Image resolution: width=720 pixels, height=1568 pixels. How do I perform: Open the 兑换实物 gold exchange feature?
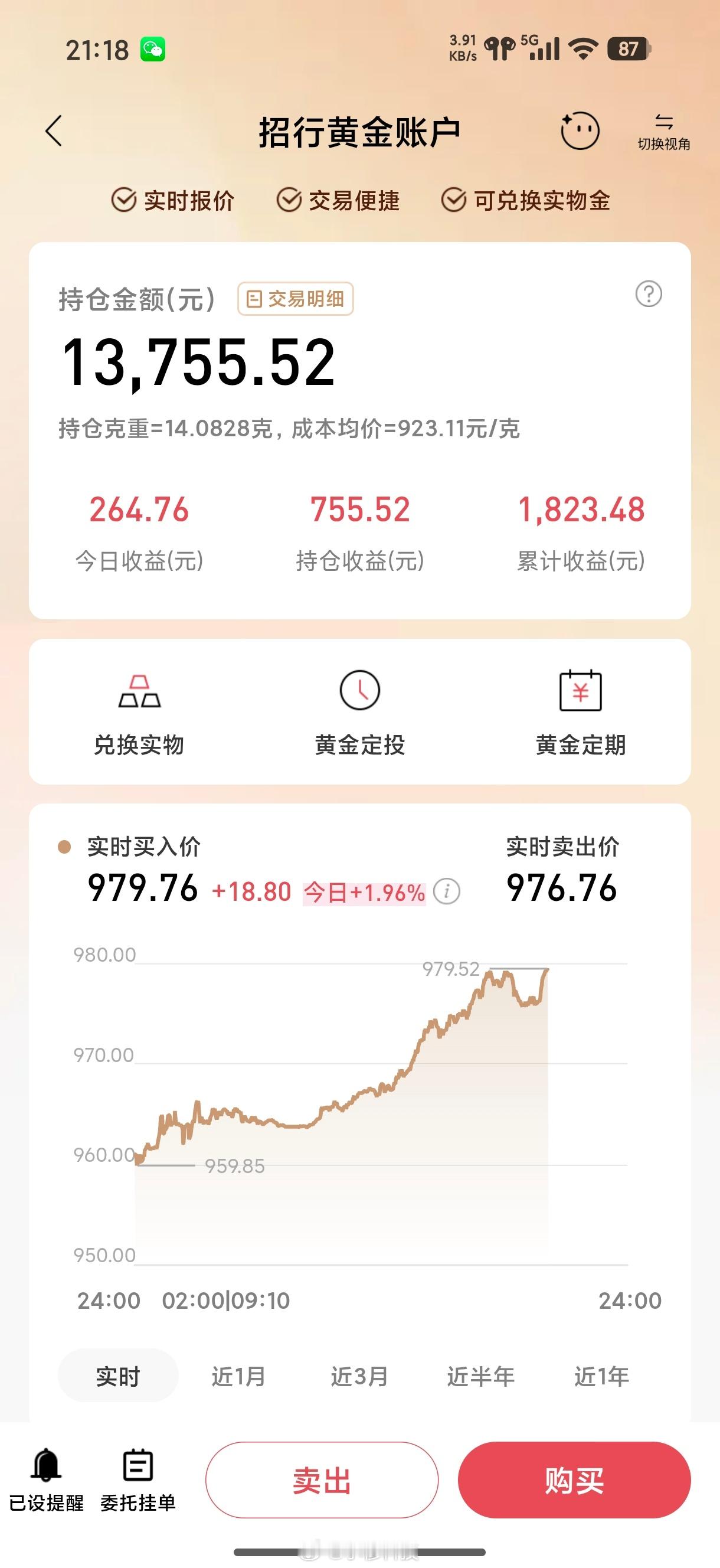[139, 713]
